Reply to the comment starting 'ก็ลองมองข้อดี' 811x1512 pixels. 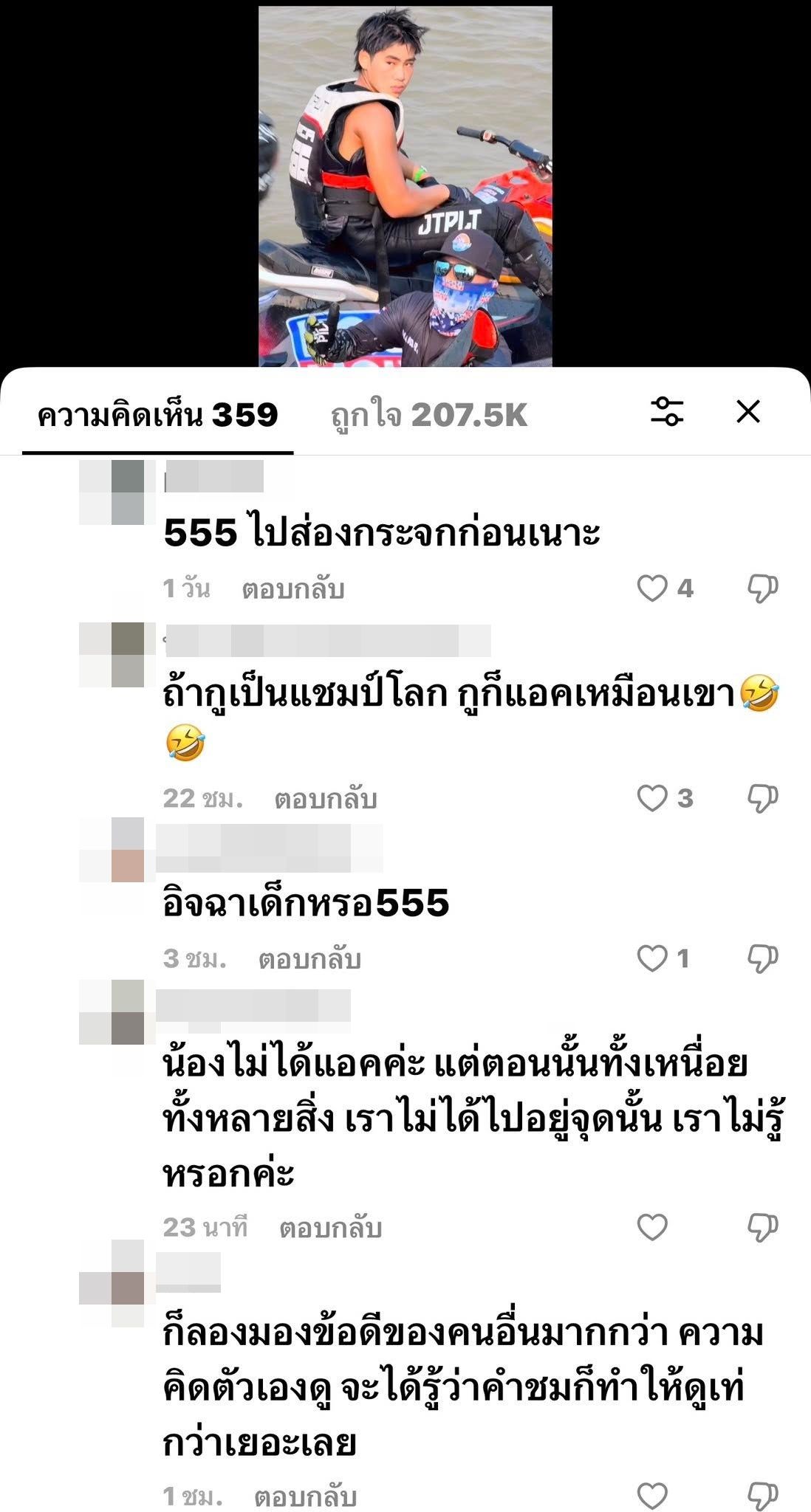(x=305, y=1496)
